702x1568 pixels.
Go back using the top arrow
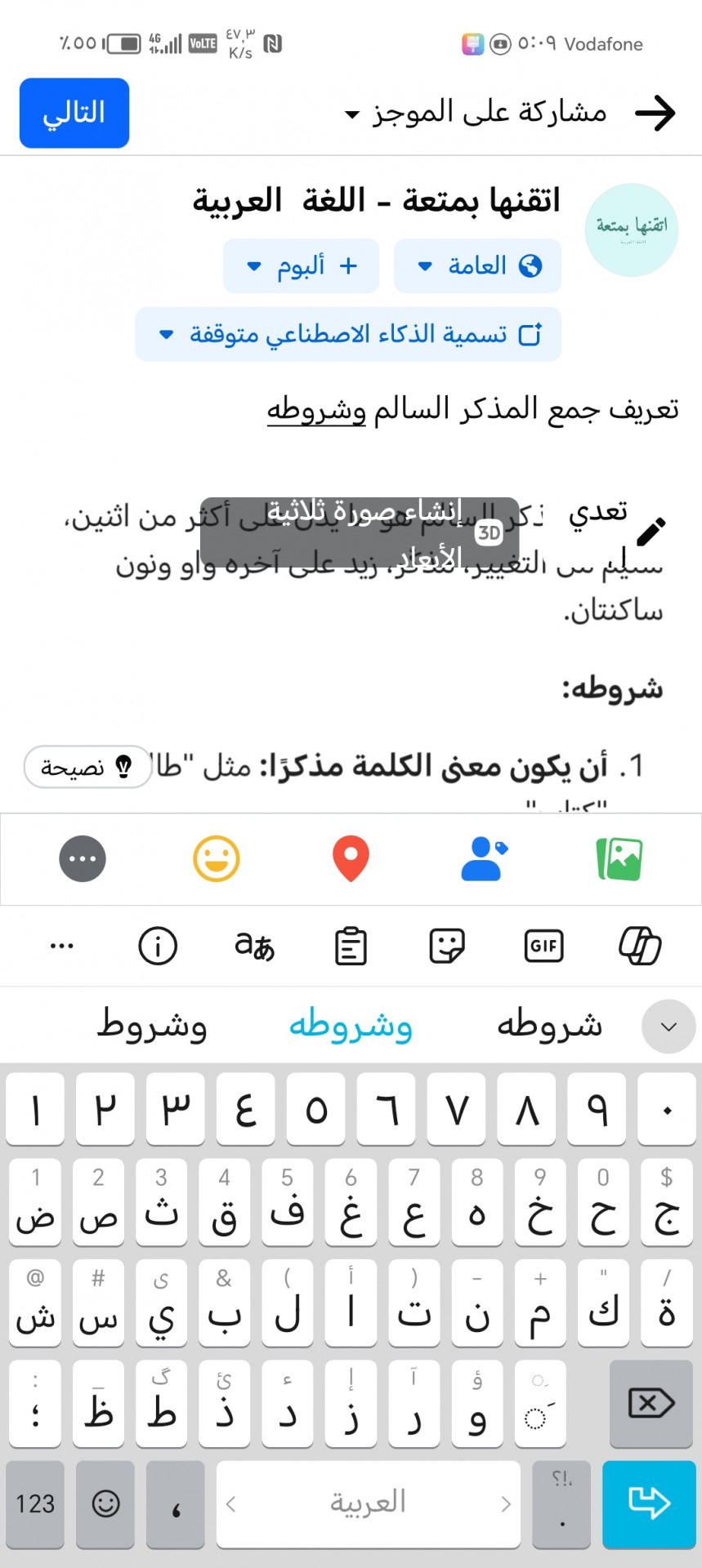(x=655, y=113)
